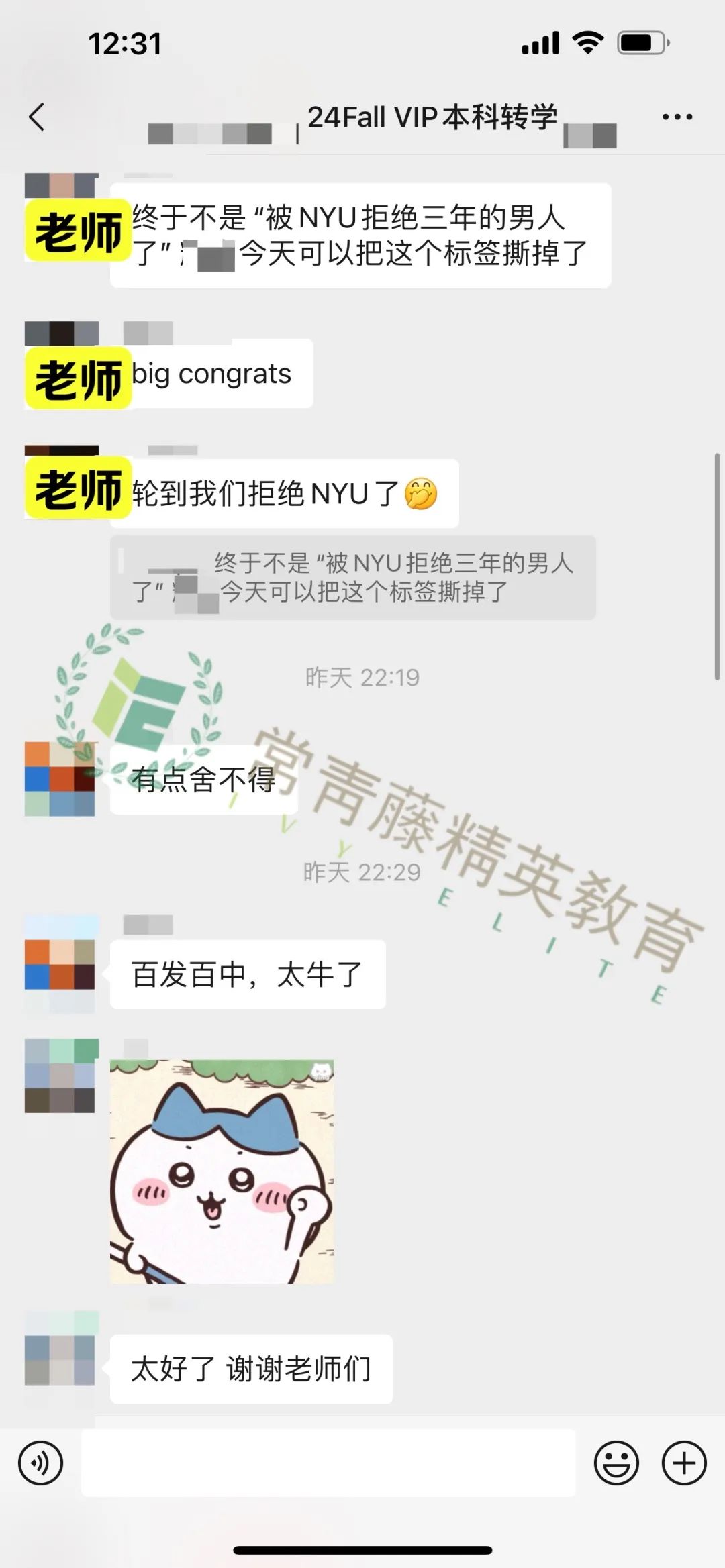Open the group chat overflow menu
The height and width of the screenshot is (1568, 725).
pyautogui.click(x=677, y=117)
